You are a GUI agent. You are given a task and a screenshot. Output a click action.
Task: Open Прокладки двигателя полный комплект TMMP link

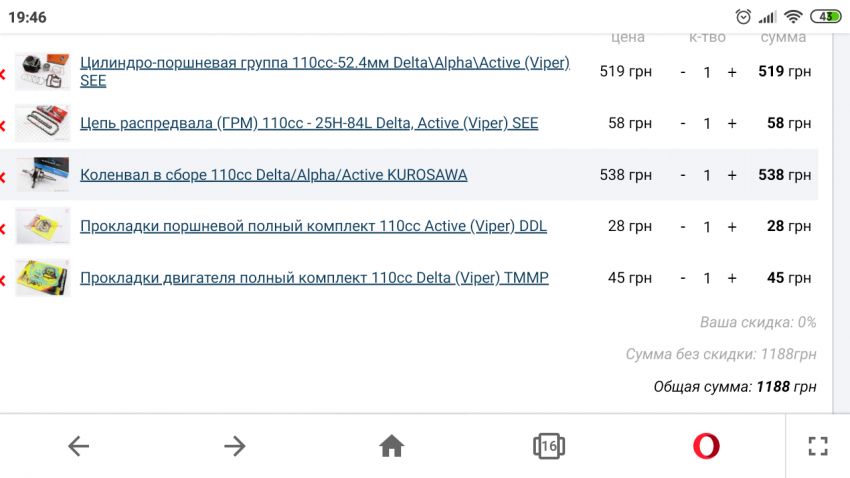(314, 277)
